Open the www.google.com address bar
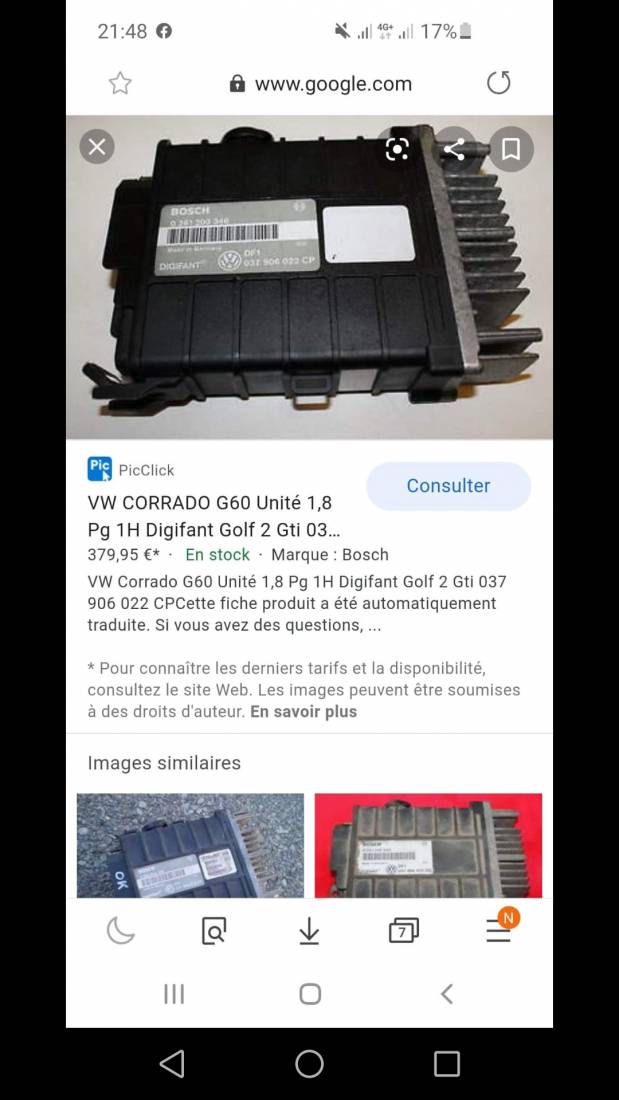The image size is (619, 1100). tap(321, 84)
